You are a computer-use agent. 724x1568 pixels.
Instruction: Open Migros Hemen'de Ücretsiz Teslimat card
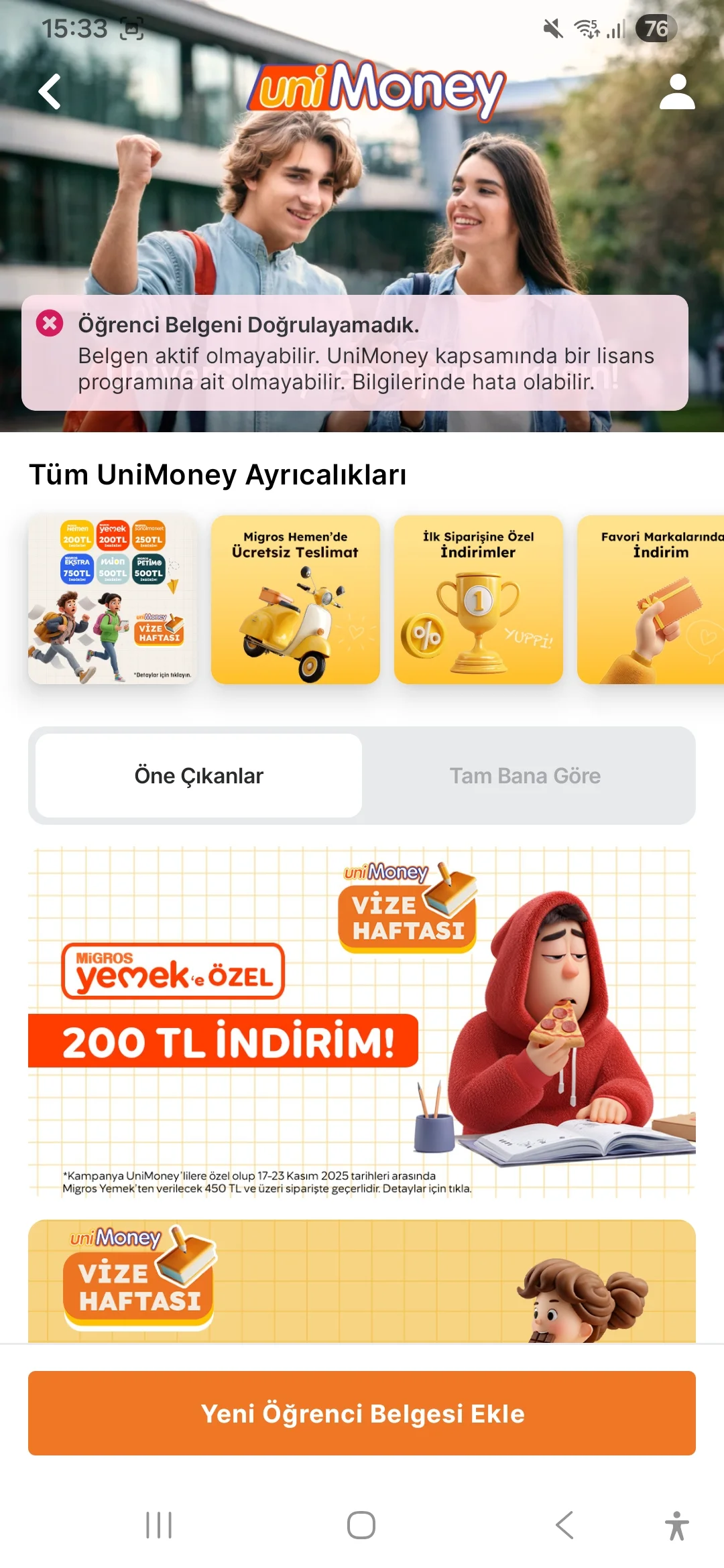tap(295, 599)
